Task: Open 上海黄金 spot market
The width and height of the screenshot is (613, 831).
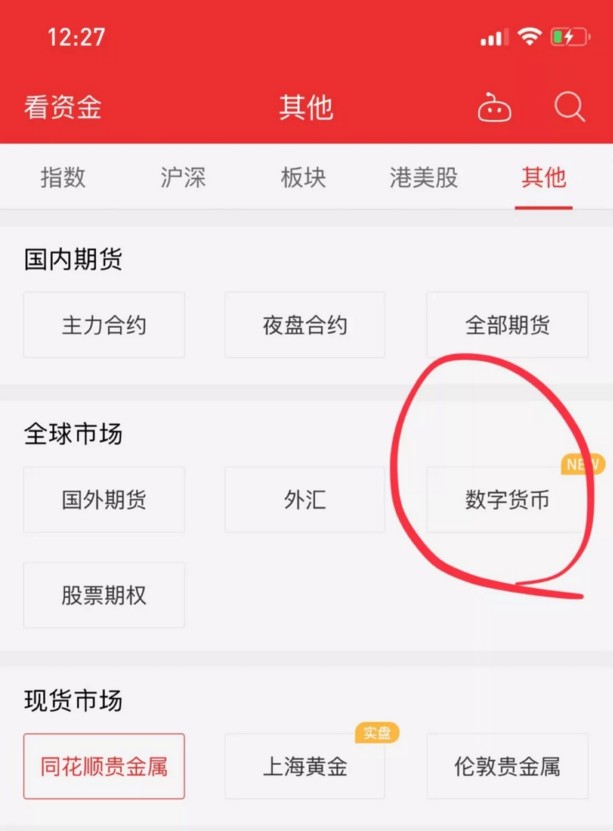Action: [x=305, y=767]
